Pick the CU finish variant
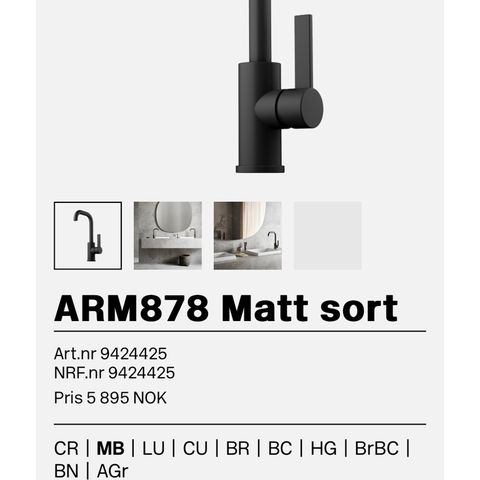 click(x=195, y=448)
